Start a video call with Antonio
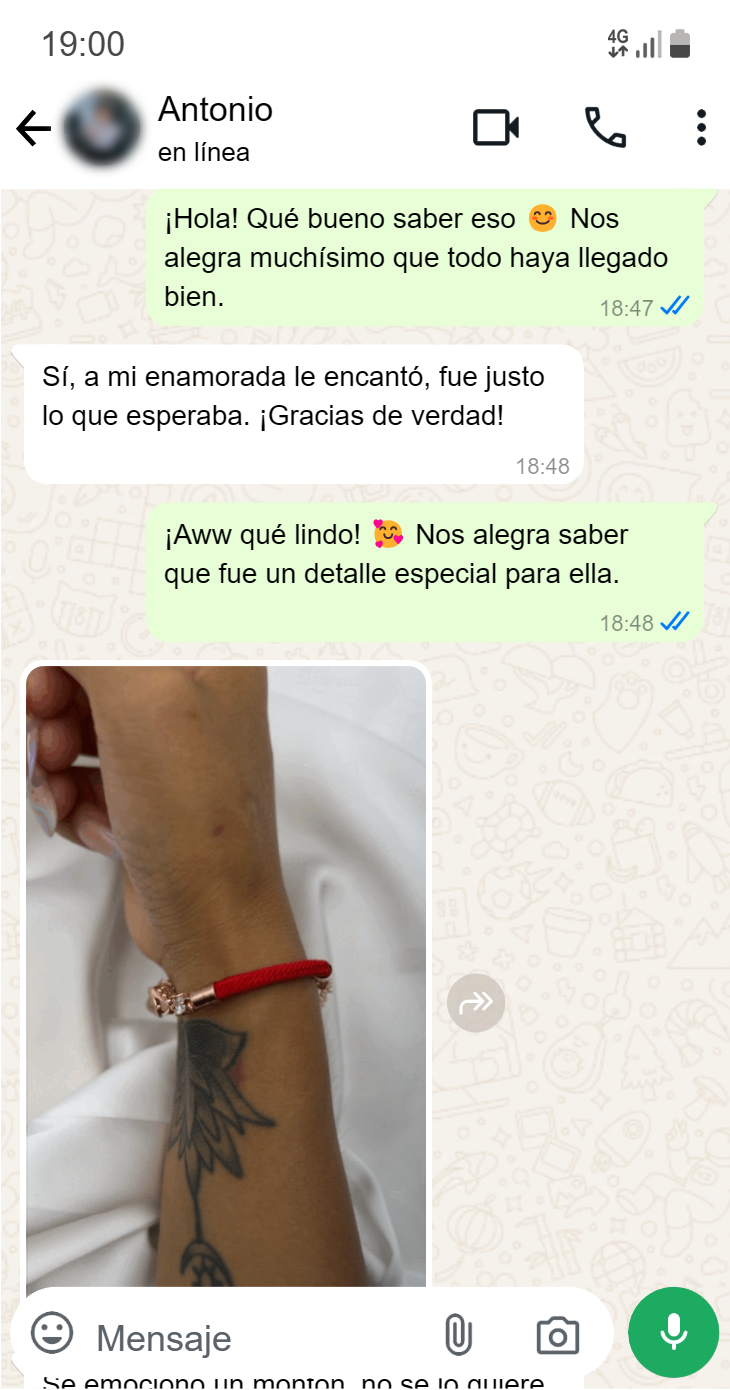This screenshot has height=1390, width=730. coord(496,128)
